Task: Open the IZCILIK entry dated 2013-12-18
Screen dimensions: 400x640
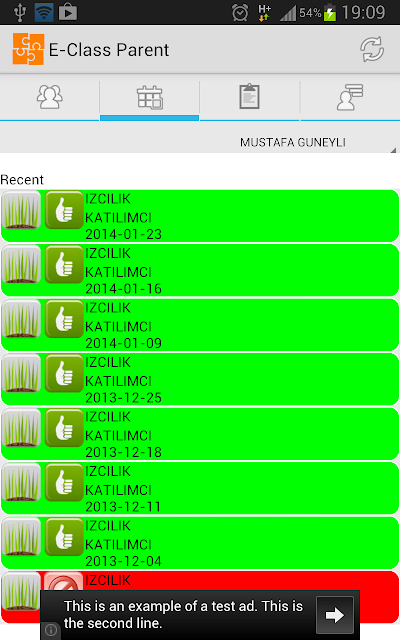Action: pos(200,434)
